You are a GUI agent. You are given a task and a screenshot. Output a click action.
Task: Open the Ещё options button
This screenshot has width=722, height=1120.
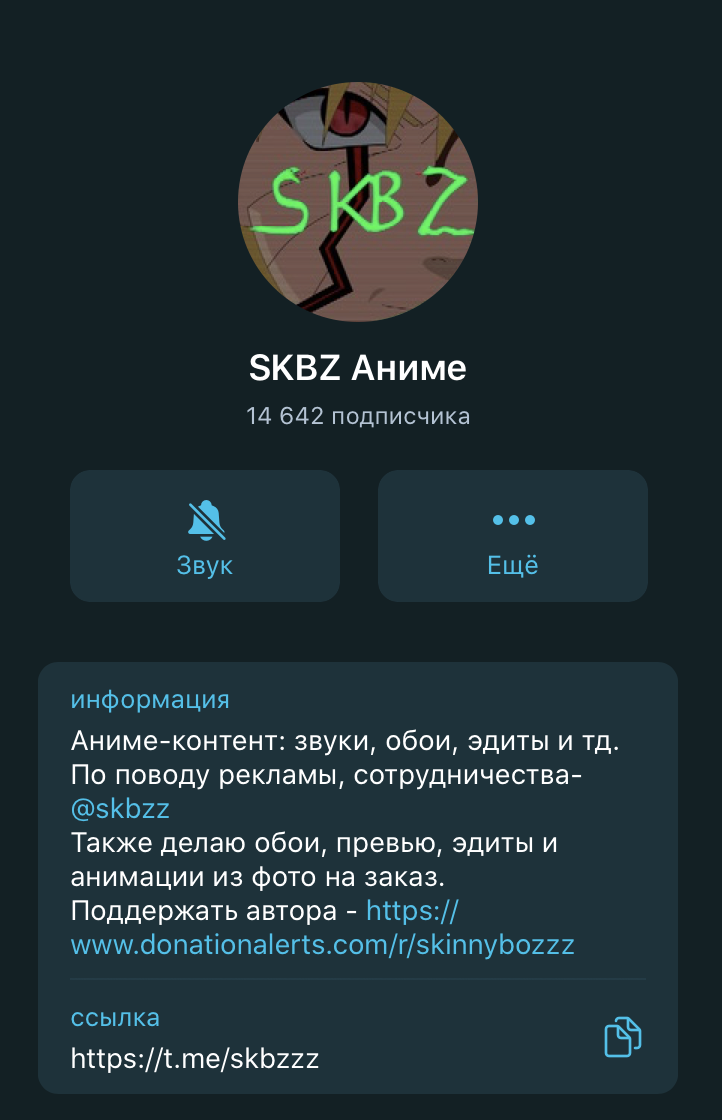click(512, 535)
